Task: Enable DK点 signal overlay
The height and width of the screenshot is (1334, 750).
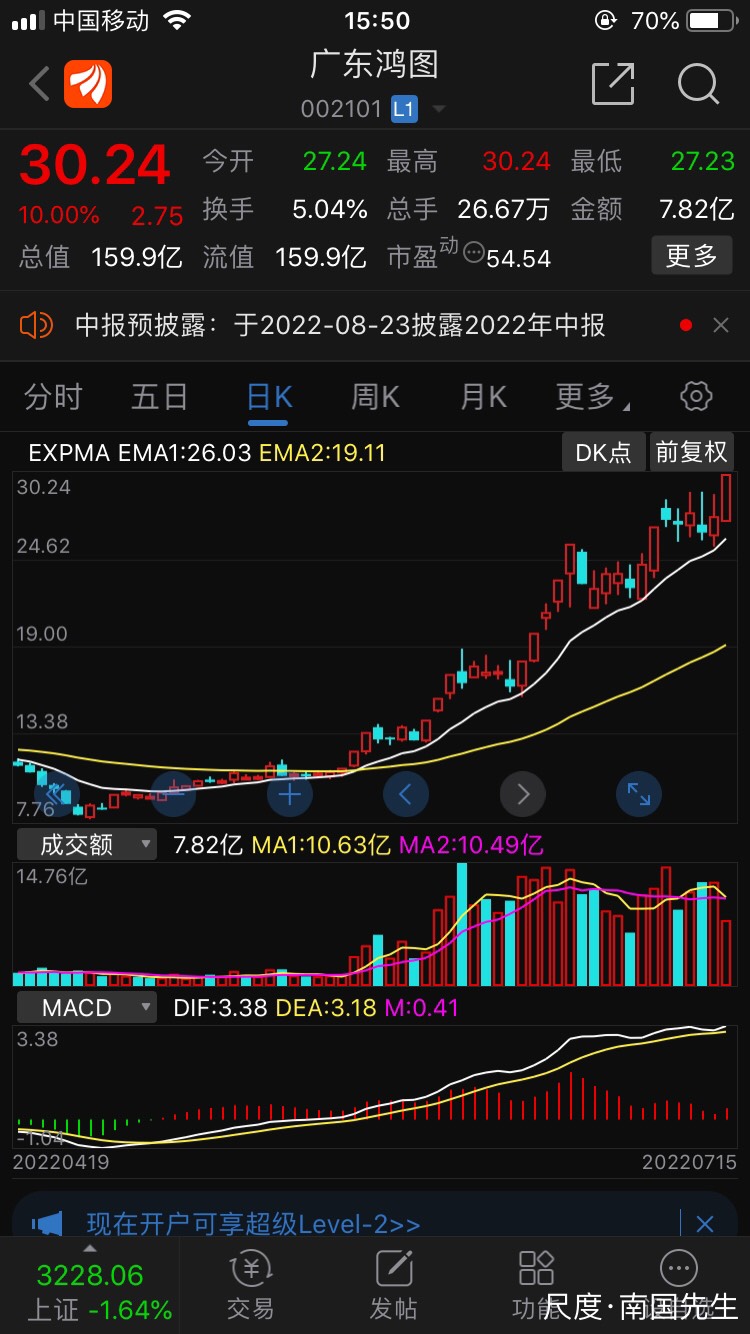Action: 603,452
